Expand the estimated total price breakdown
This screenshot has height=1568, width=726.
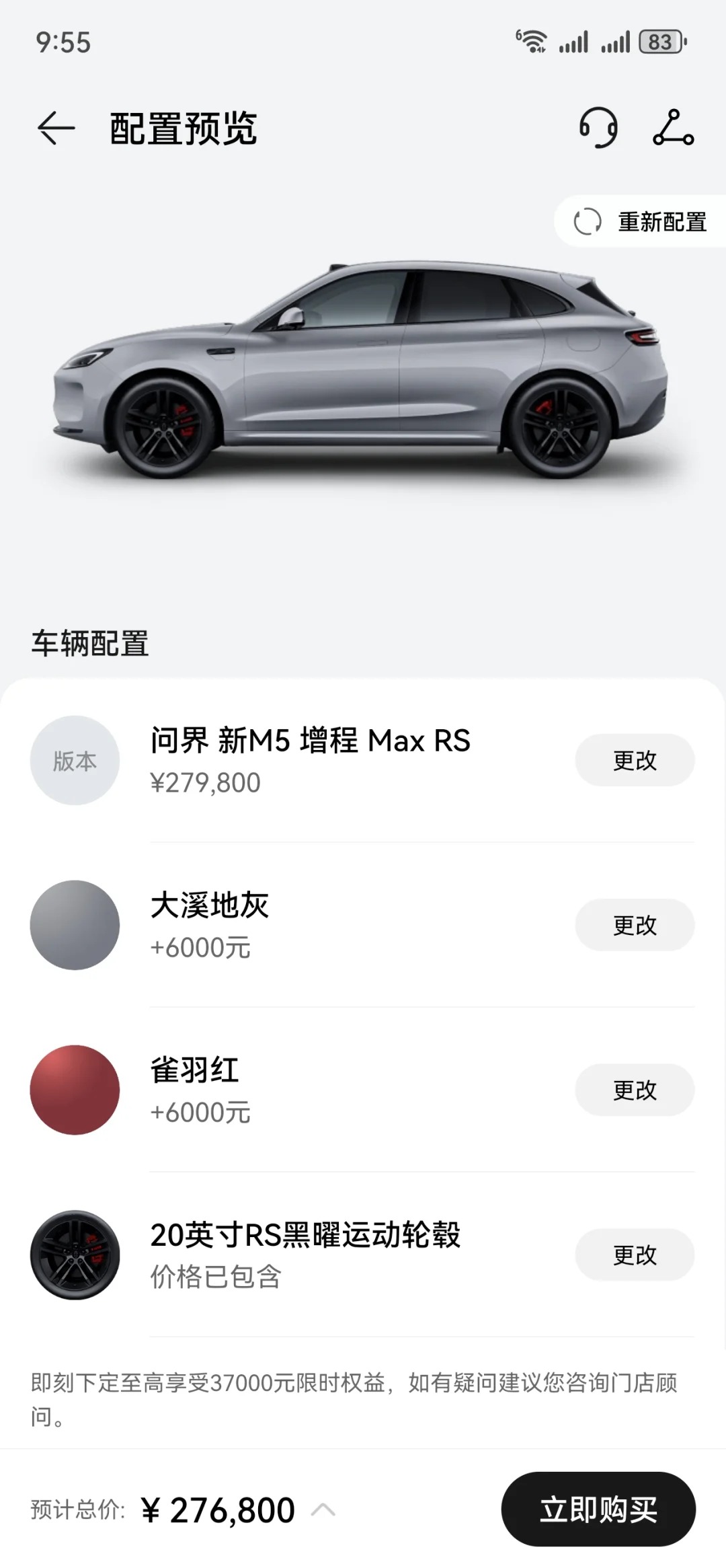click(323, 1509)
